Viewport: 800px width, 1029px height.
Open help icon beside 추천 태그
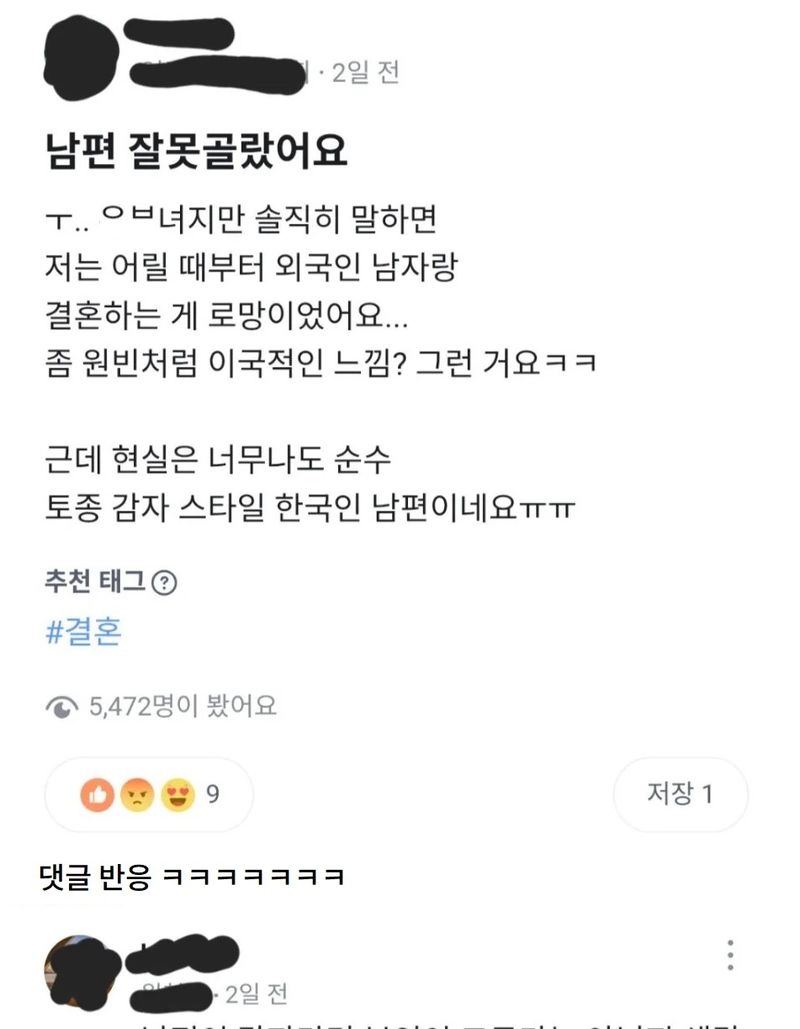(164, 582)
